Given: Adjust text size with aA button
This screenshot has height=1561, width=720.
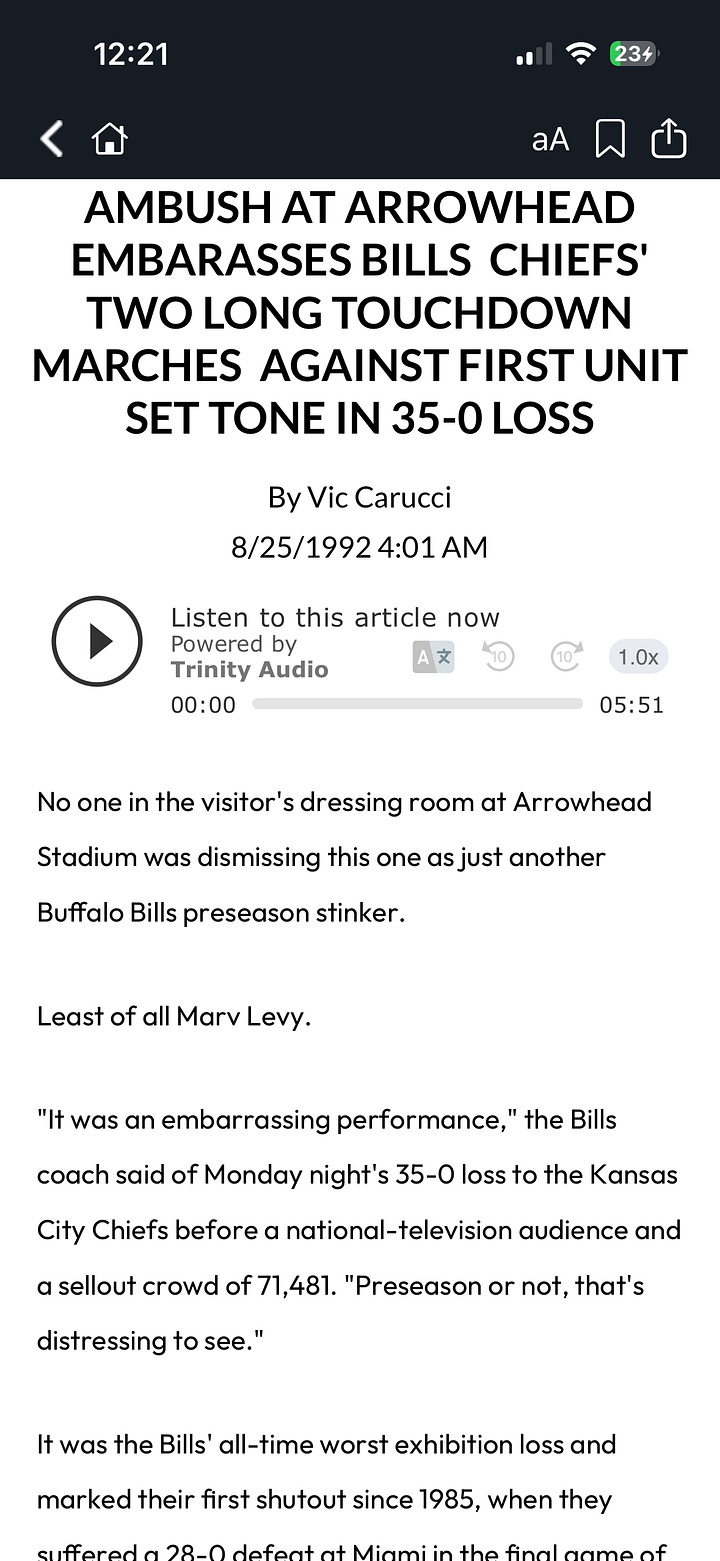Looking at the screenshot, I should click(550, 139).
